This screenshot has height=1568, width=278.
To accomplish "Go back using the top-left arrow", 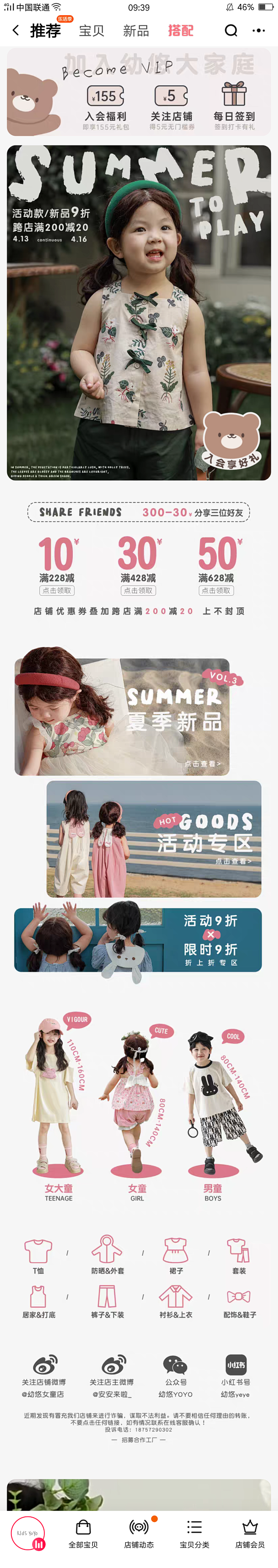I will click(16, 30).
